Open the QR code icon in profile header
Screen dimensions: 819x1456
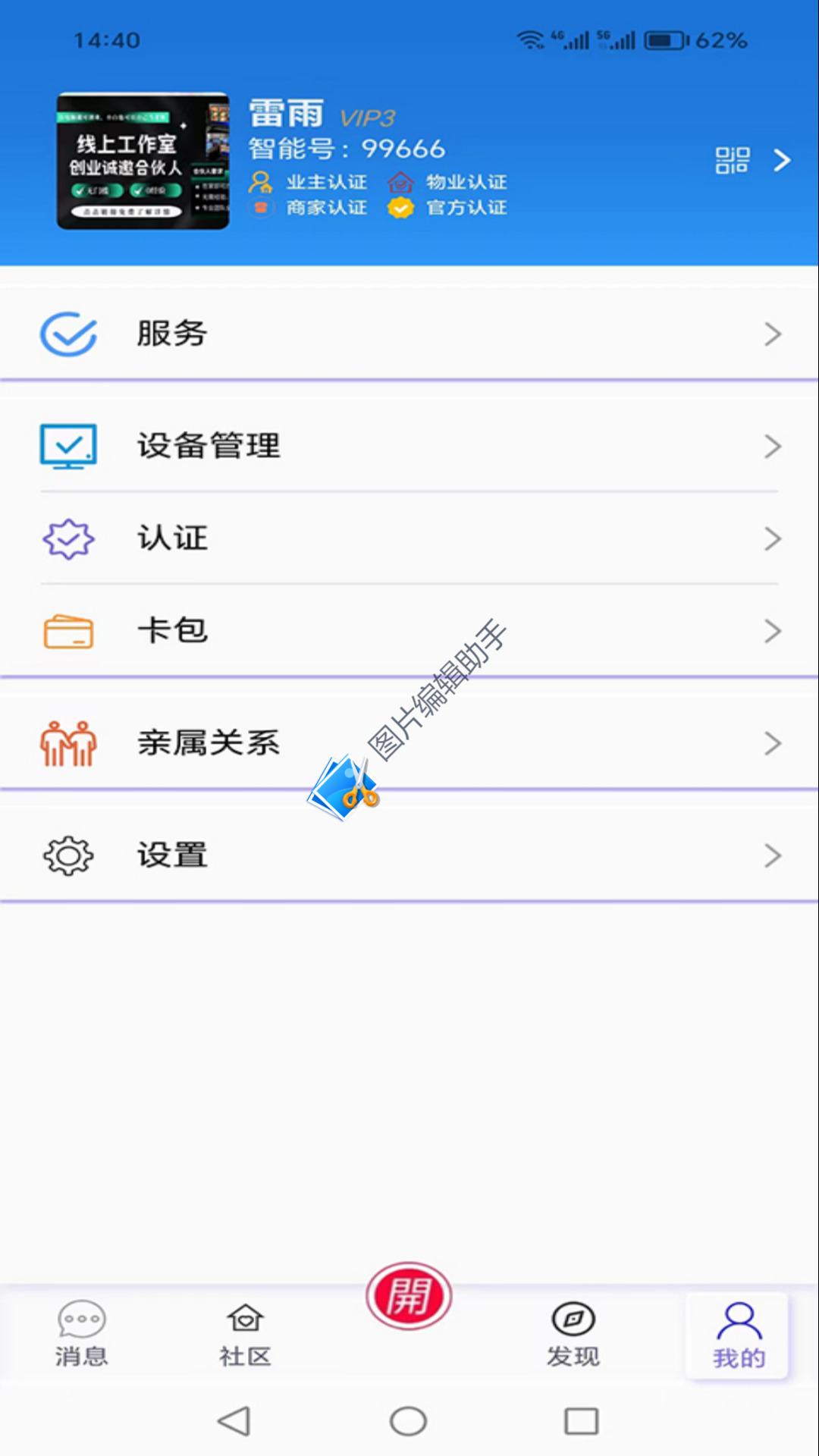[x=732, y=160]
